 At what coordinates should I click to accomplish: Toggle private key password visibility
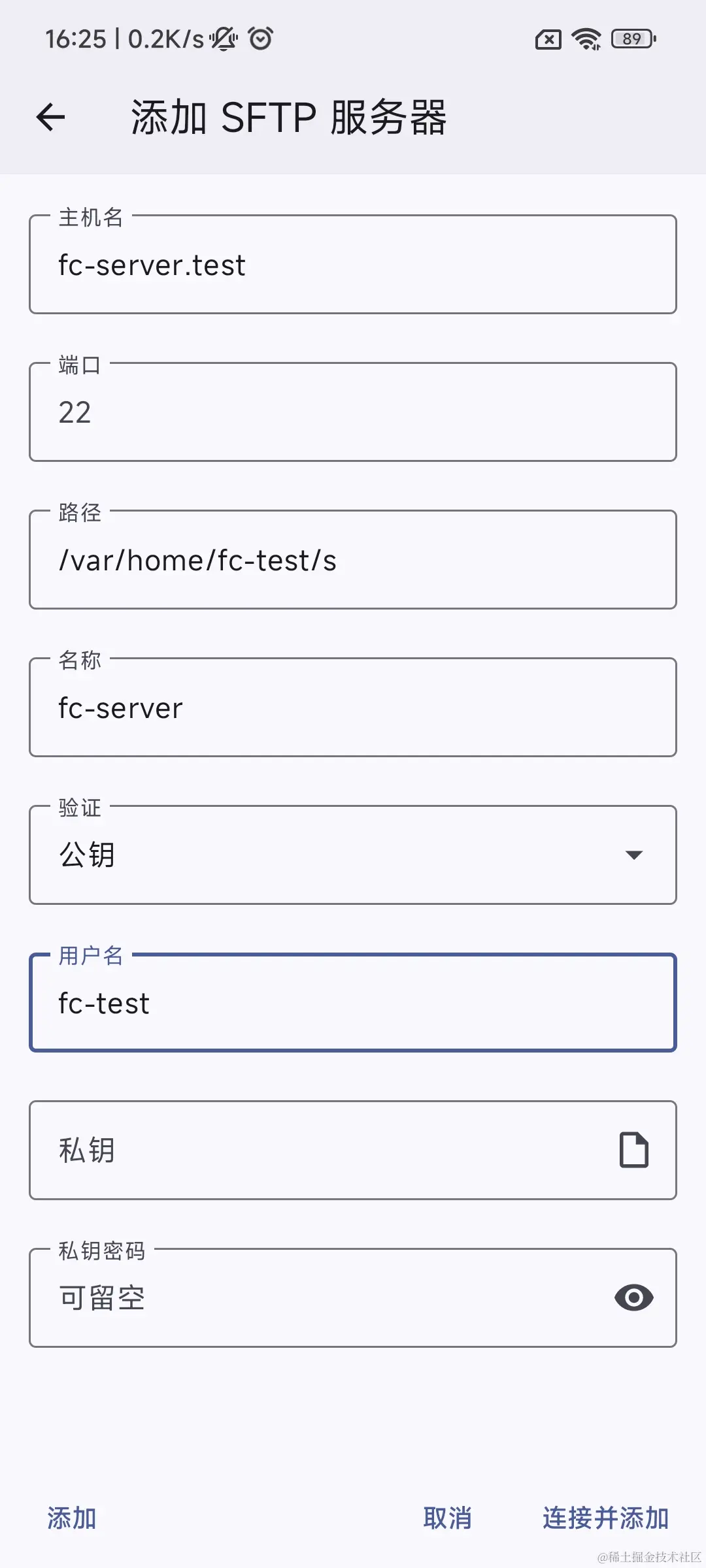[633, 1298]
